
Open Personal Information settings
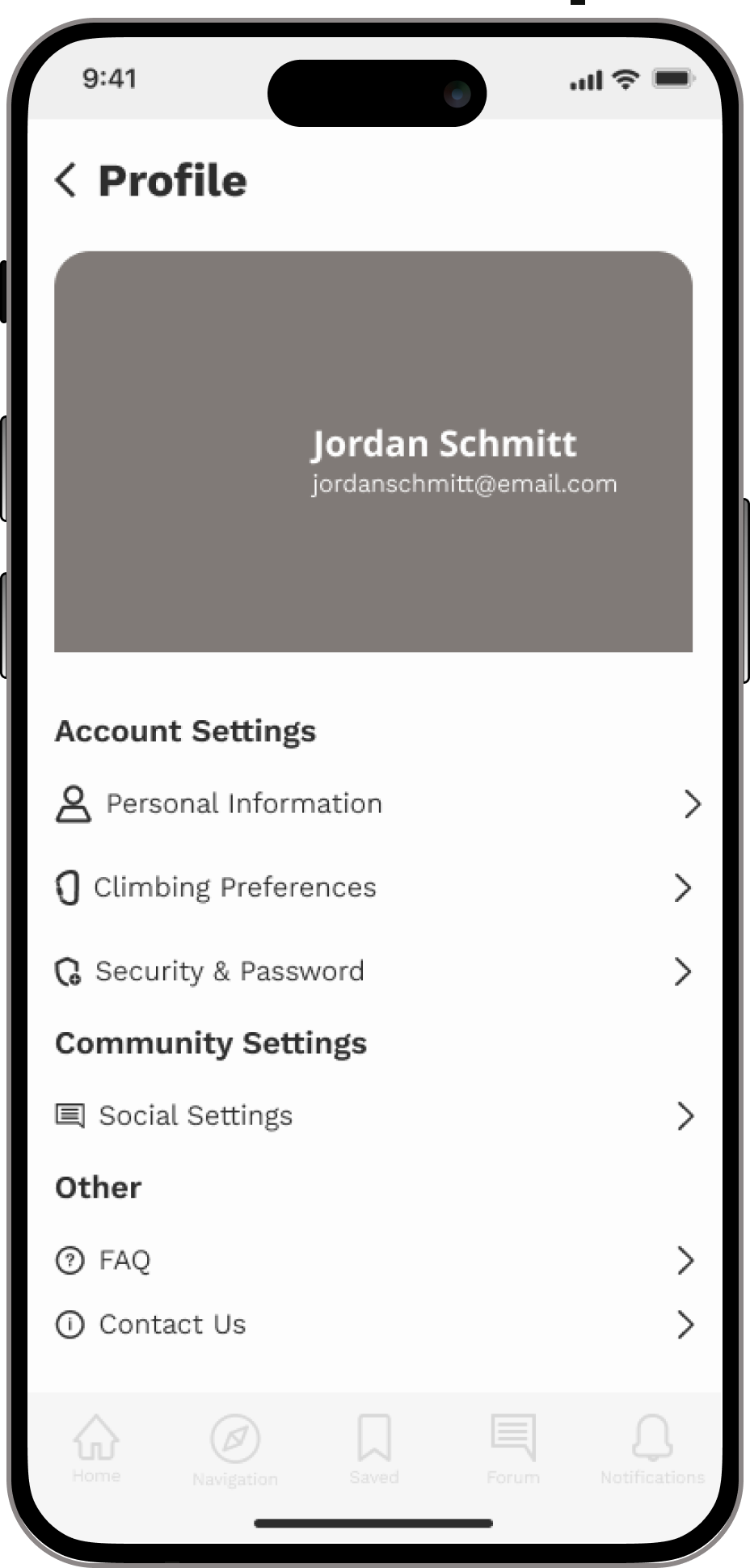[x=243, y=803]
